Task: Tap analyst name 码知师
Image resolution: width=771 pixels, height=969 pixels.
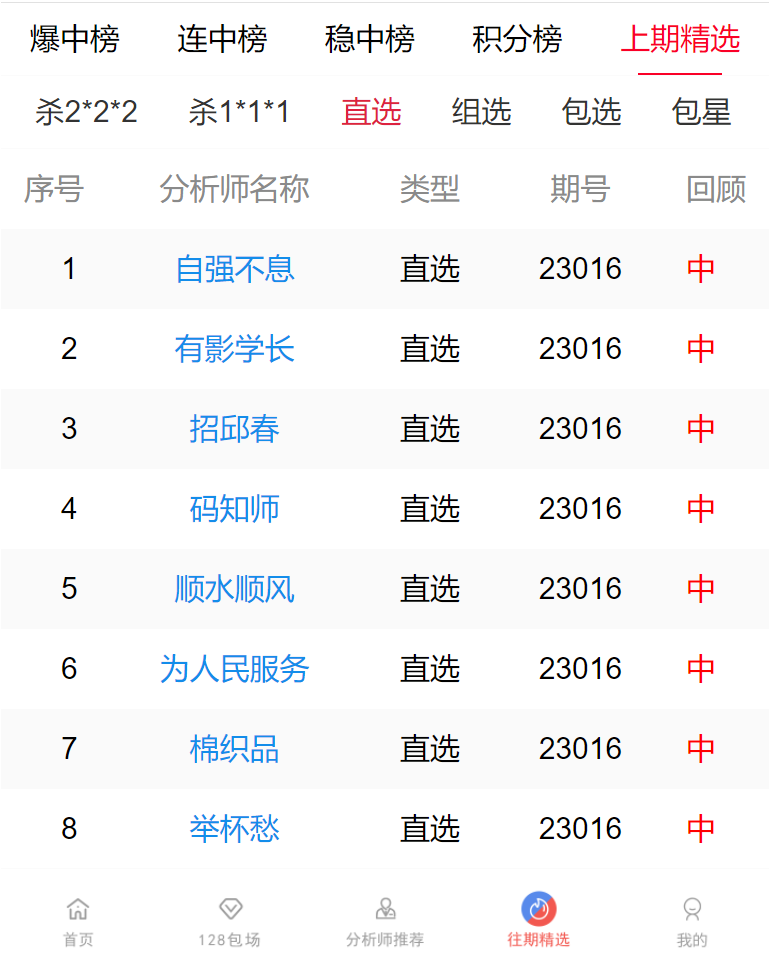Action: [235, 509]
